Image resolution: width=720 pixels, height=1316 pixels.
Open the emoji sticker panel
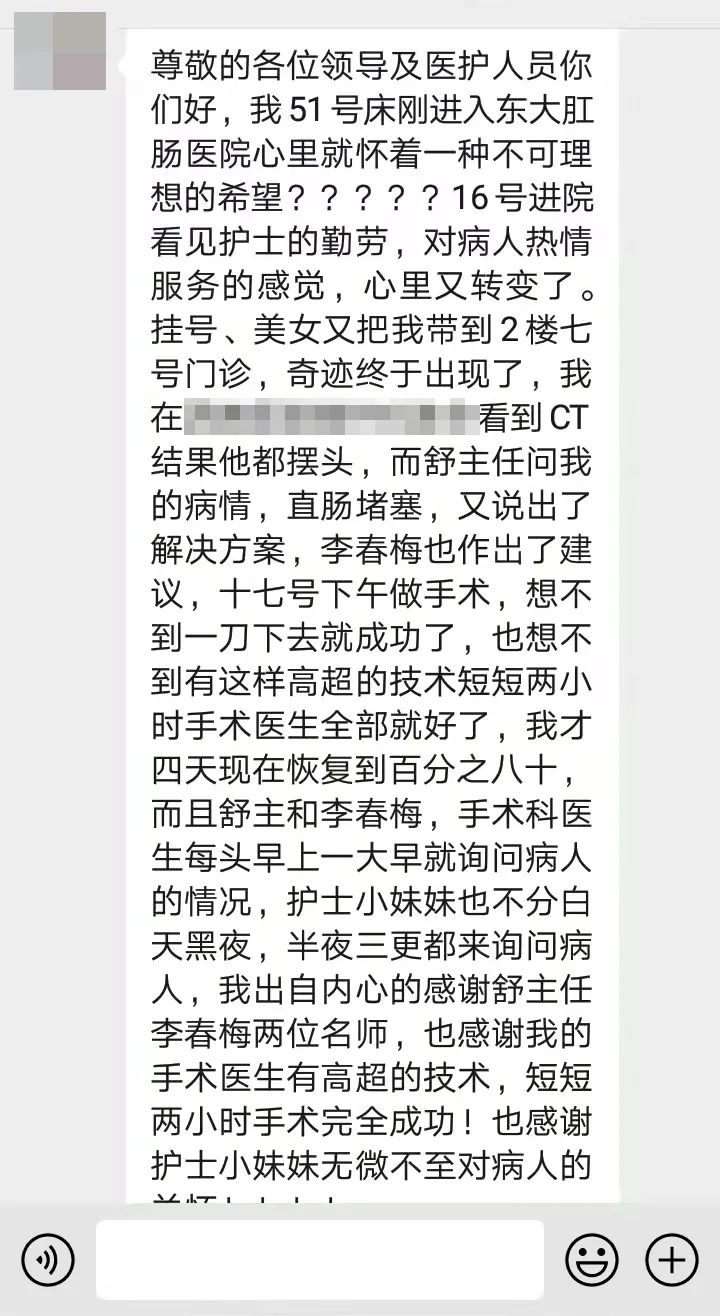[x=592, y=1257]
